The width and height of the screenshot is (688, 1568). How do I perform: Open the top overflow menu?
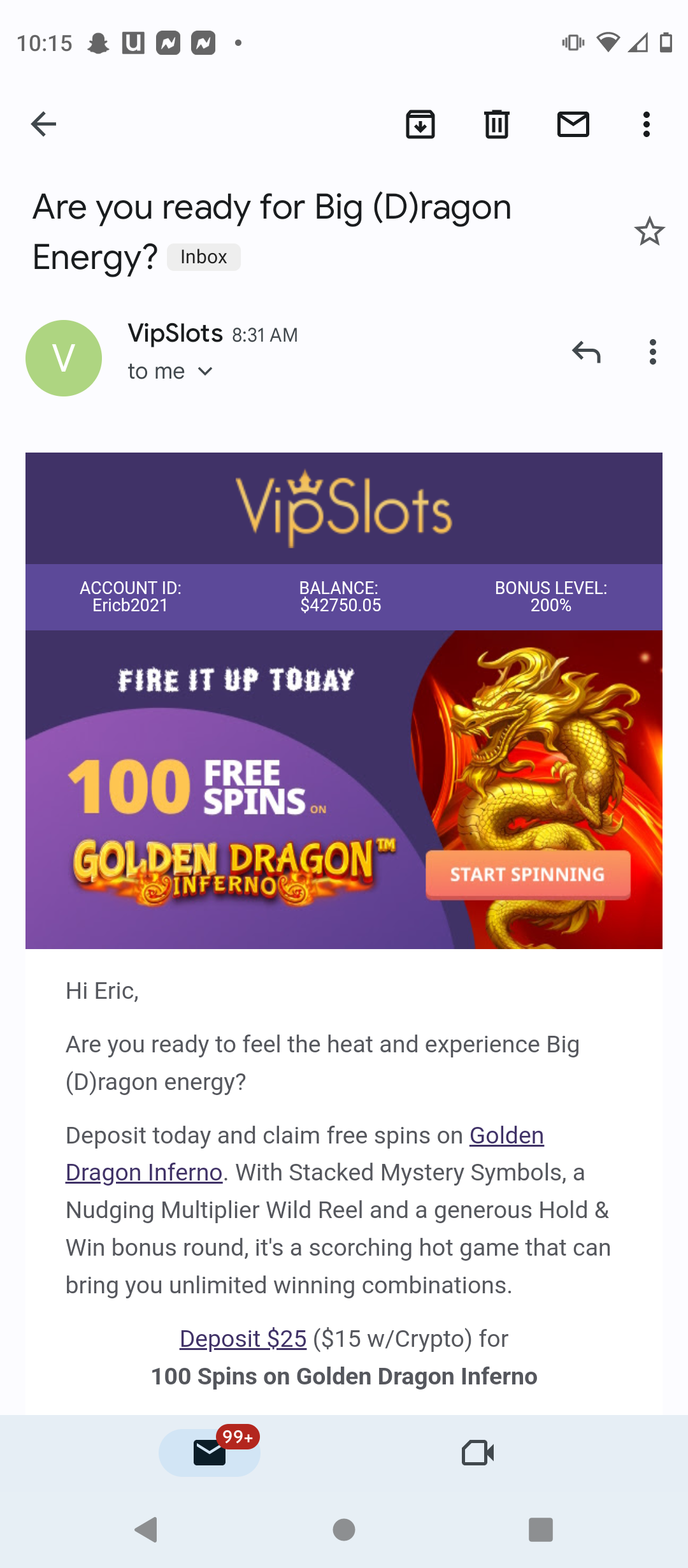click(x=646, y=124)
